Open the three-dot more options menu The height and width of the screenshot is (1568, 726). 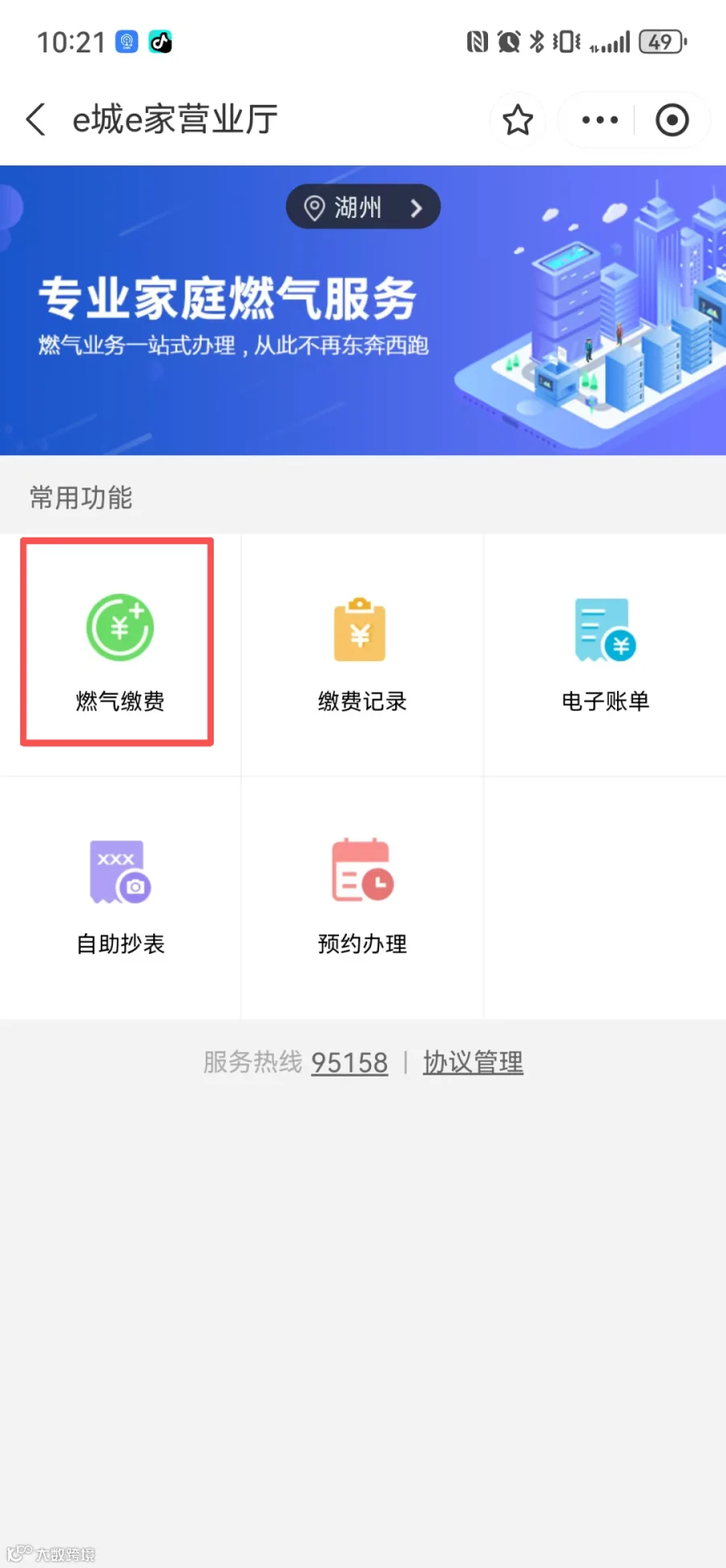(600, 120)
